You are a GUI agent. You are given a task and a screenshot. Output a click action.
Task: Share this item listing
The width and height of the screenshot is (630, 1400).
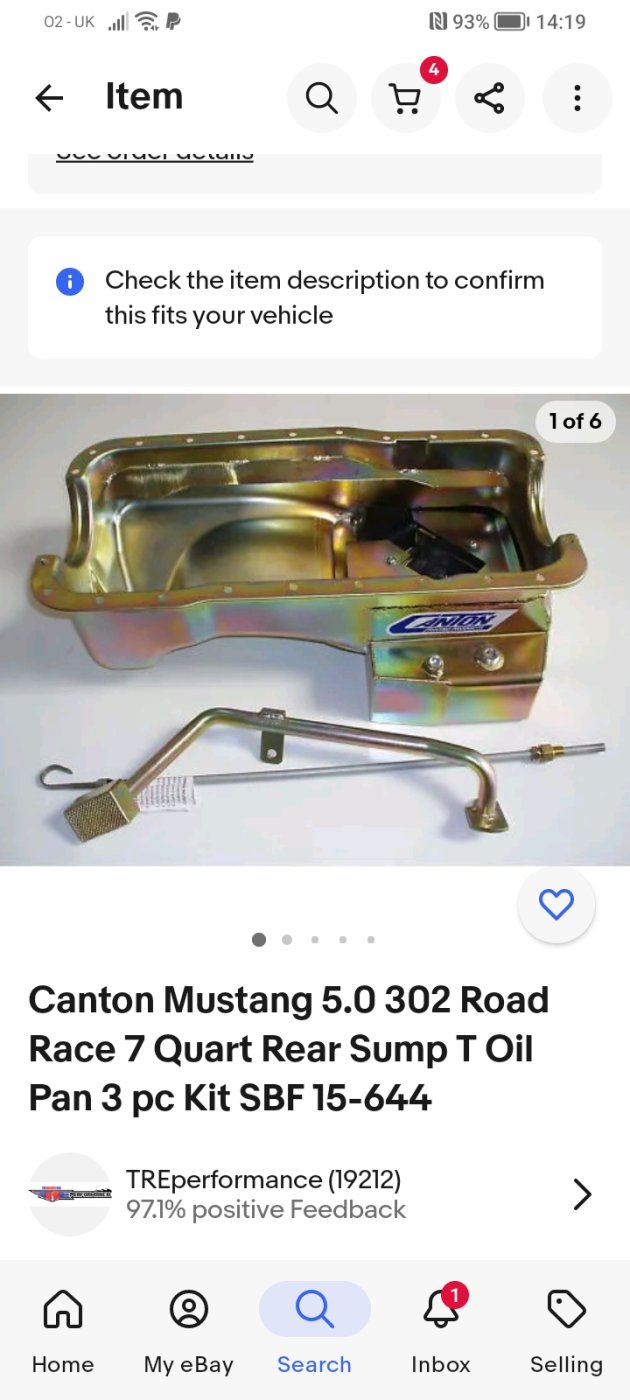tap(489, 98)
